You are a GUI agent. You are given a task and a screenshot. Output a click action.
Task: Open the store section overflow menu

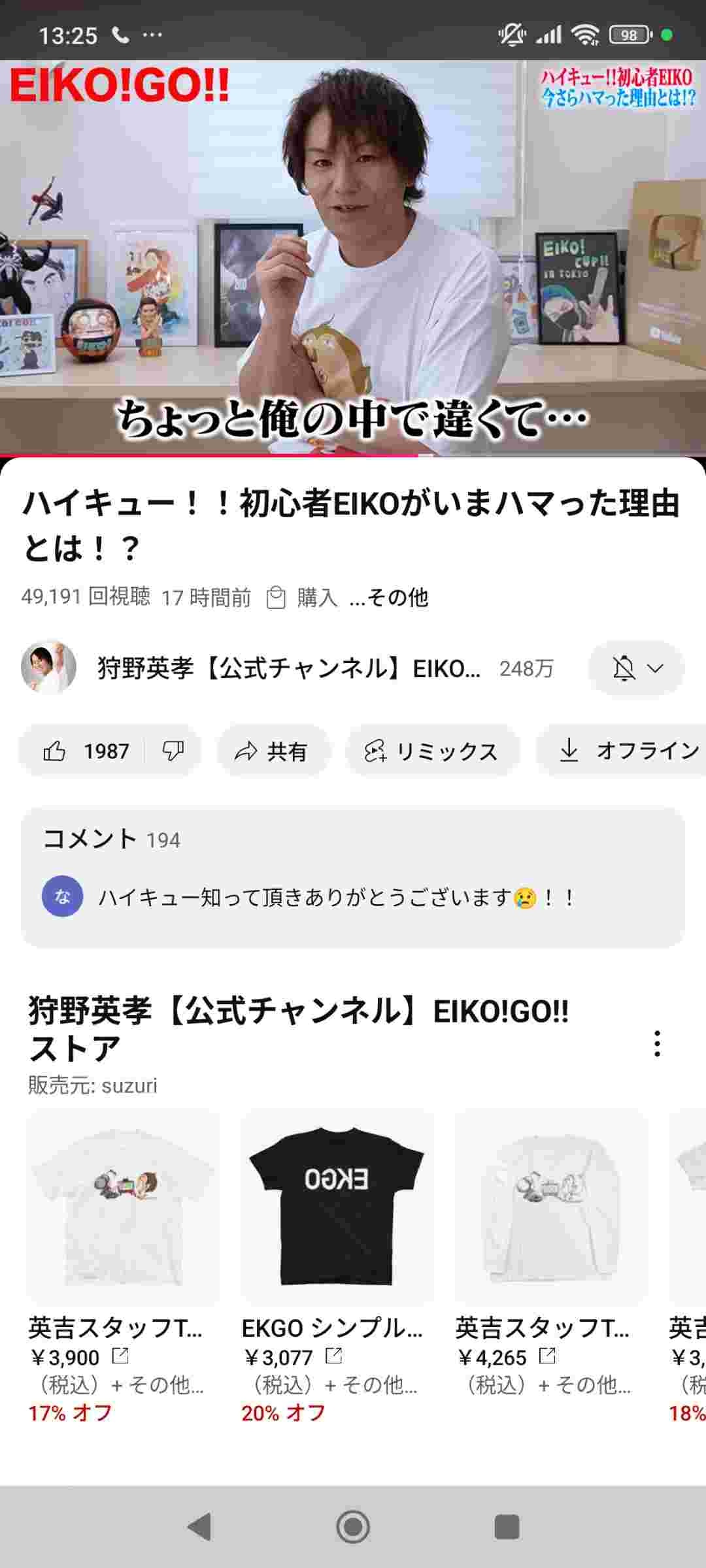click(657, 1043)
